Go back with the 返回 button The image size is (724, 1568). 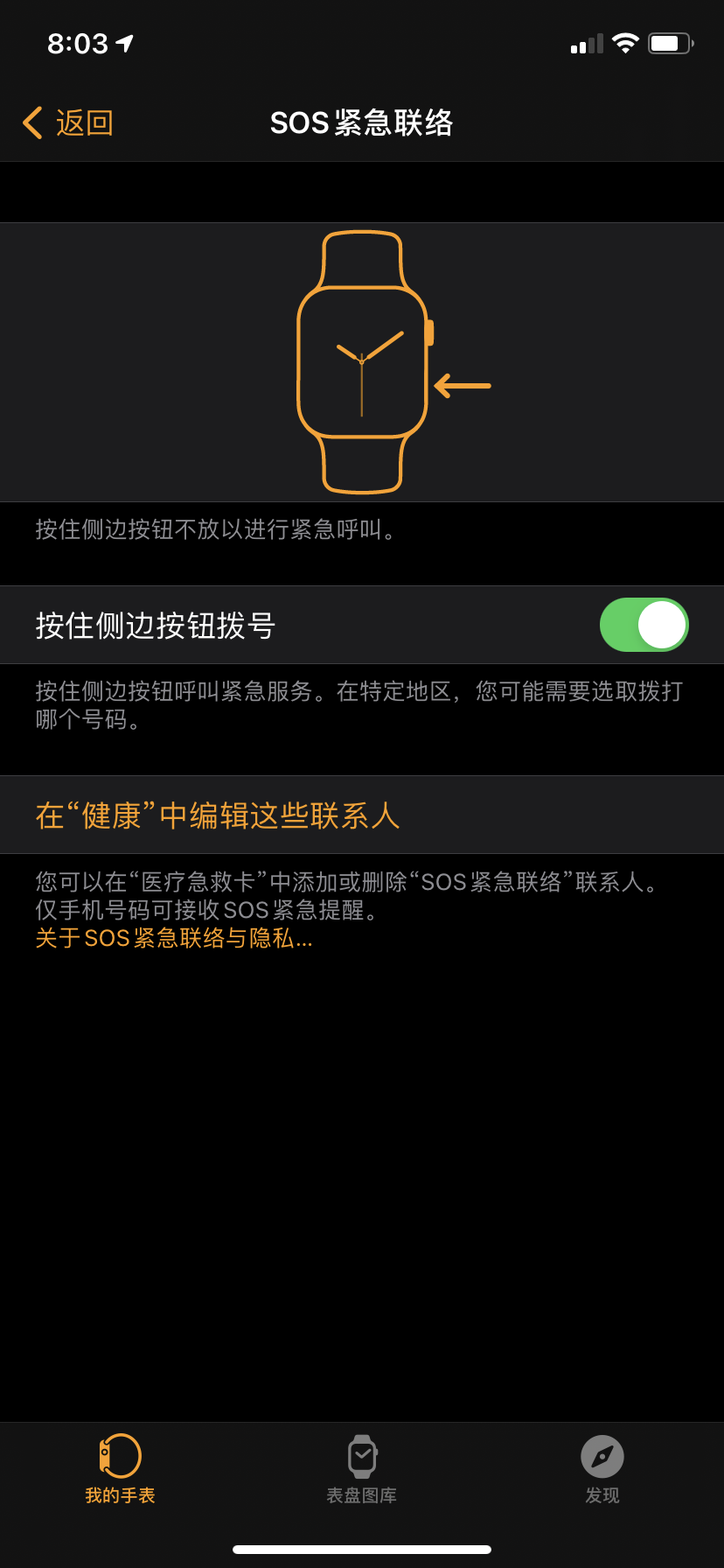[68, 123]
